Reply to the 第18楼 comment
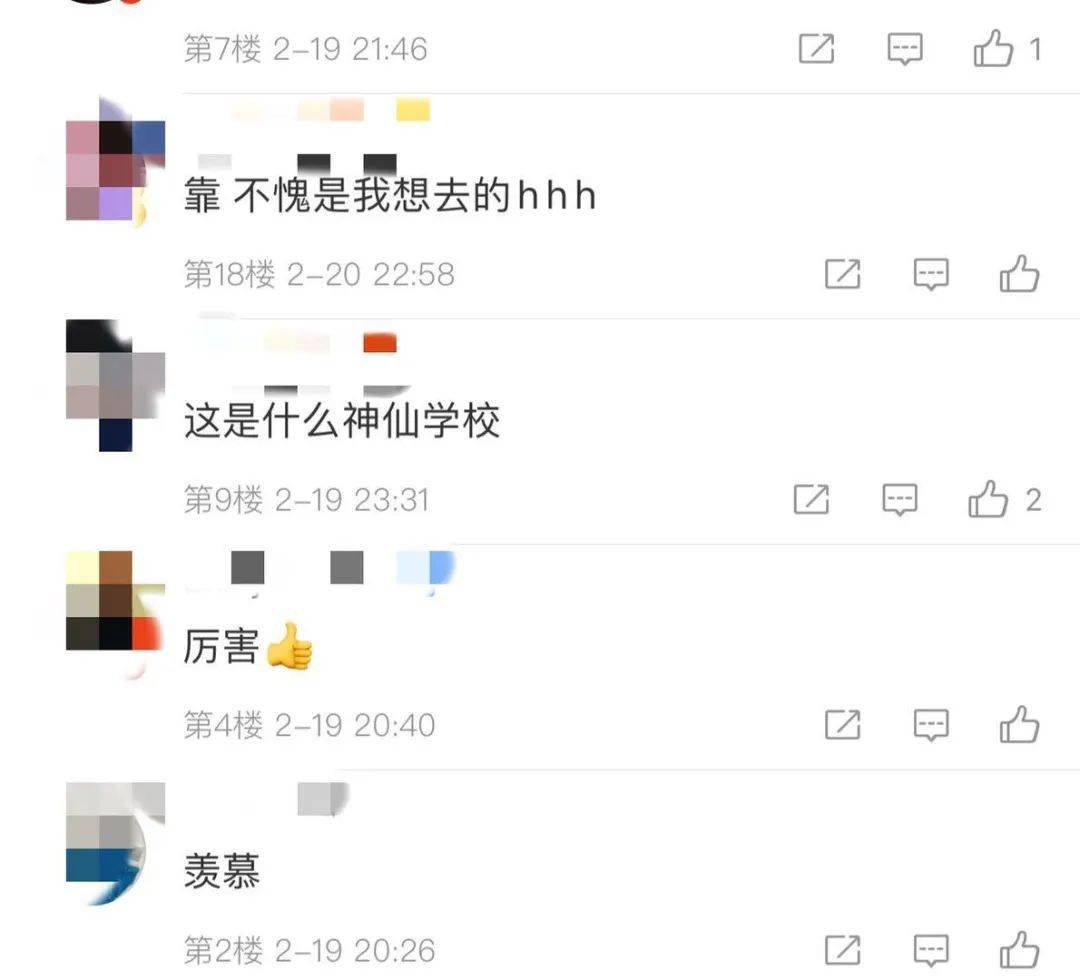 tap(930, 274)
